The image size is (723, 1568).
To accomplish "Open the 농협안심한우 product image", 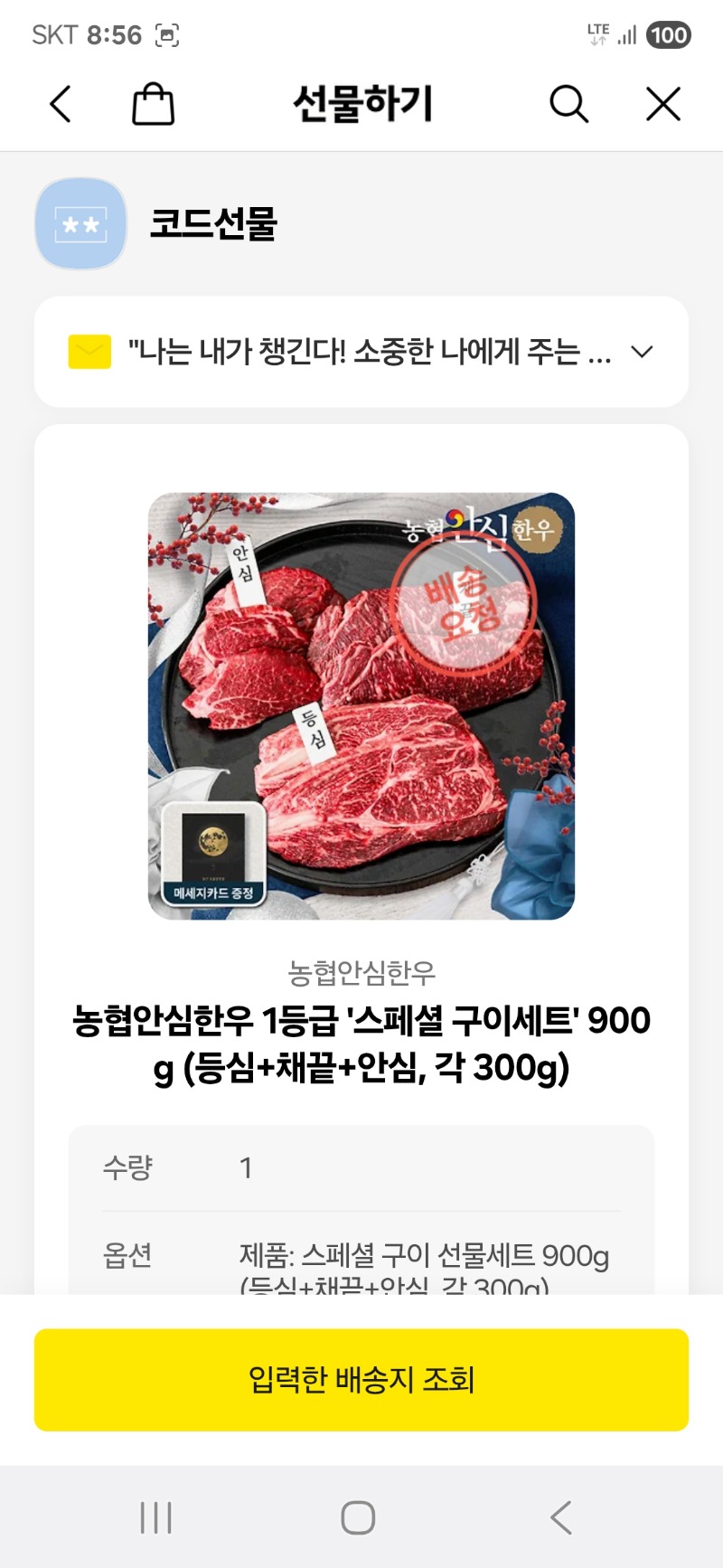I will click(361, 705).
